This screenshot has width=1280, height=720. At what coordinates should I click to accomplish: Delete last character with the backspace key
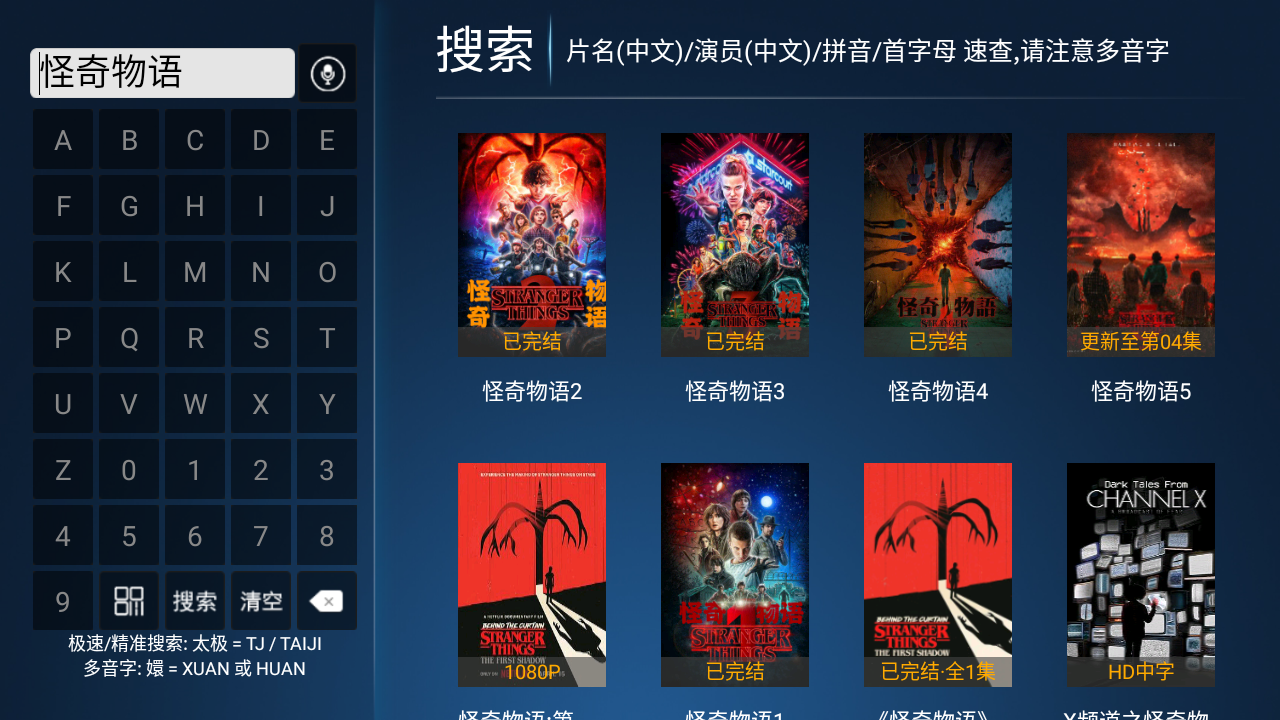327,601
